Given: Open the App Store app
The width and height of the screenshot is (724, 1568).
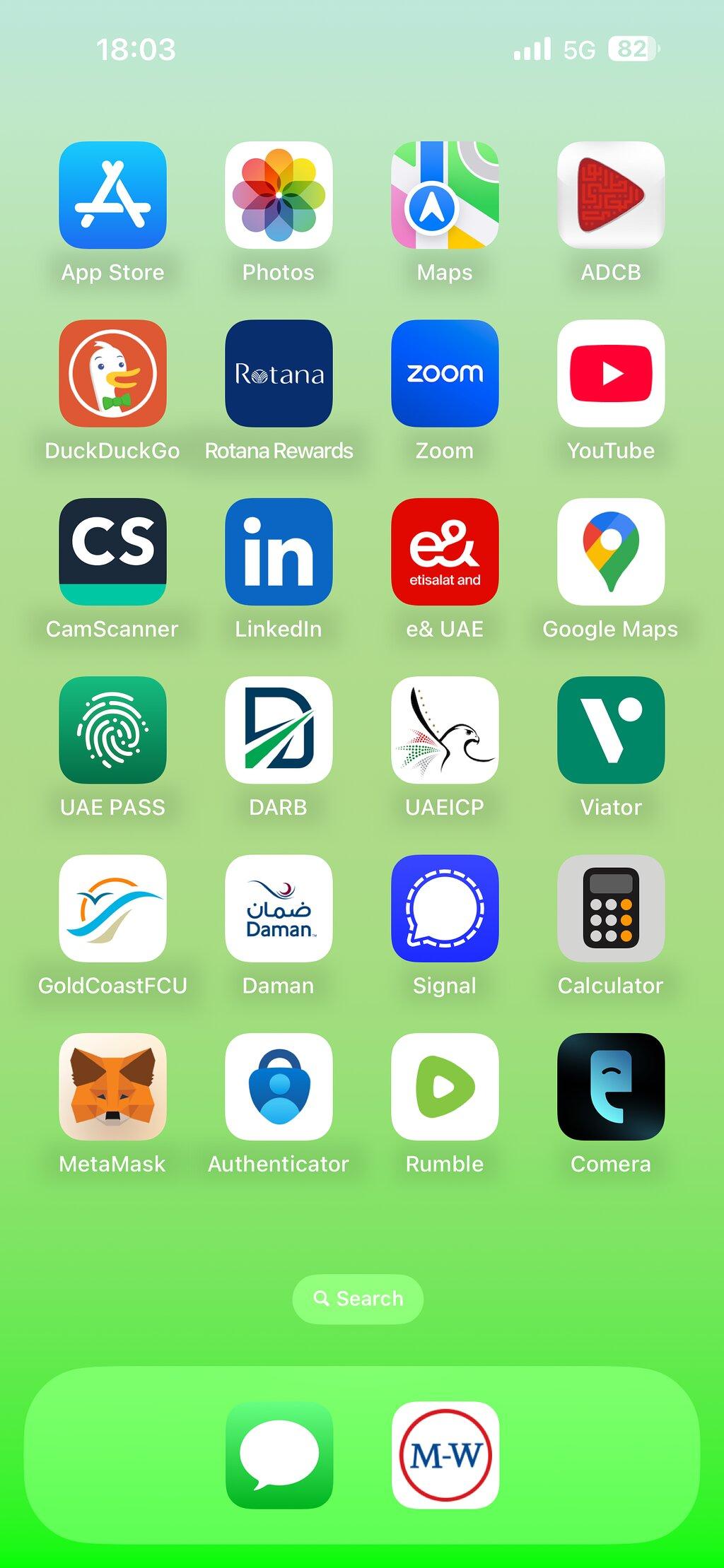Looking at the screenshot, I should (x=112, y=195).
